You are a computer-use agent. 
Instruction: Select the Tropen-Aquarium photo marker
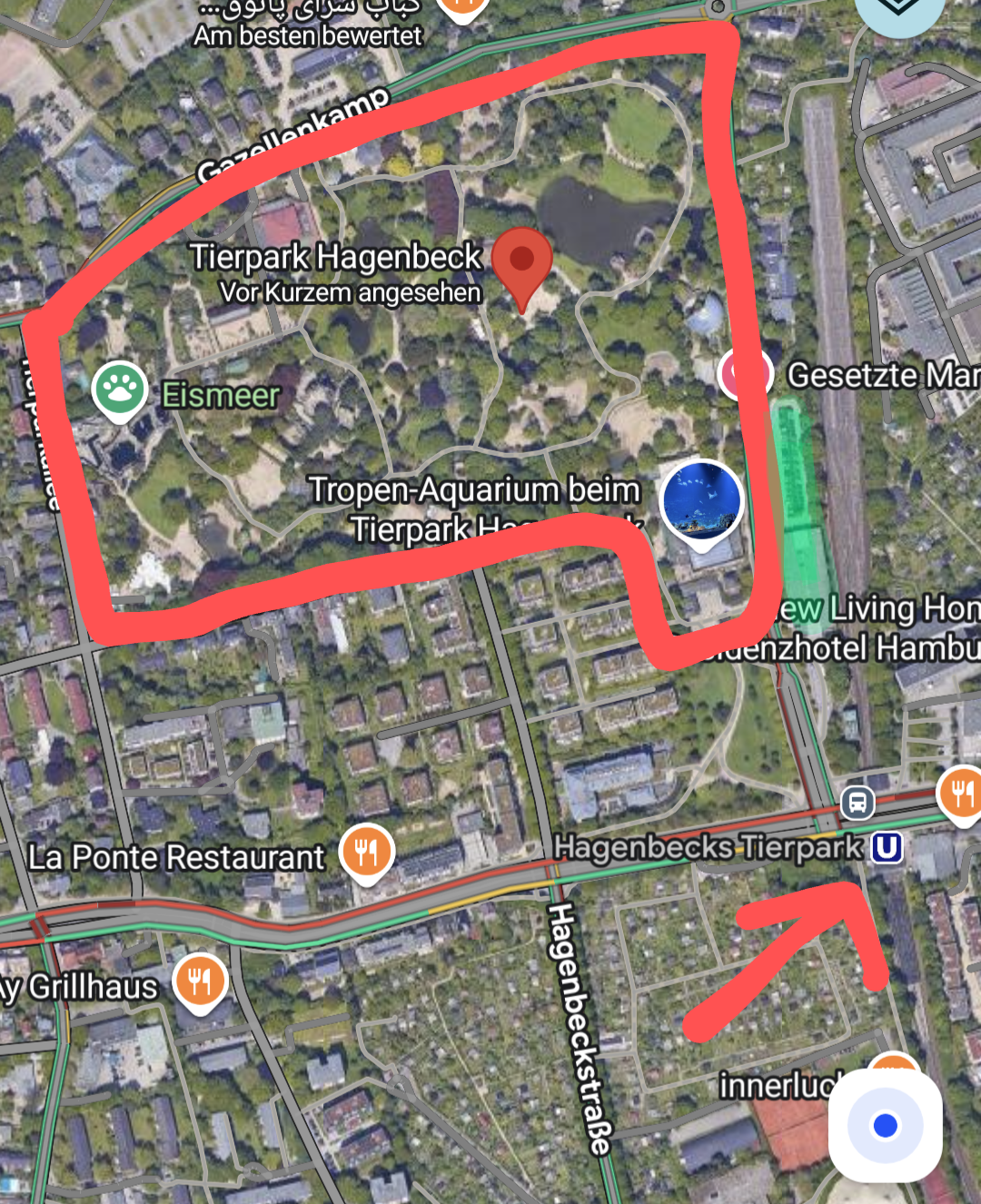point(700,500)
